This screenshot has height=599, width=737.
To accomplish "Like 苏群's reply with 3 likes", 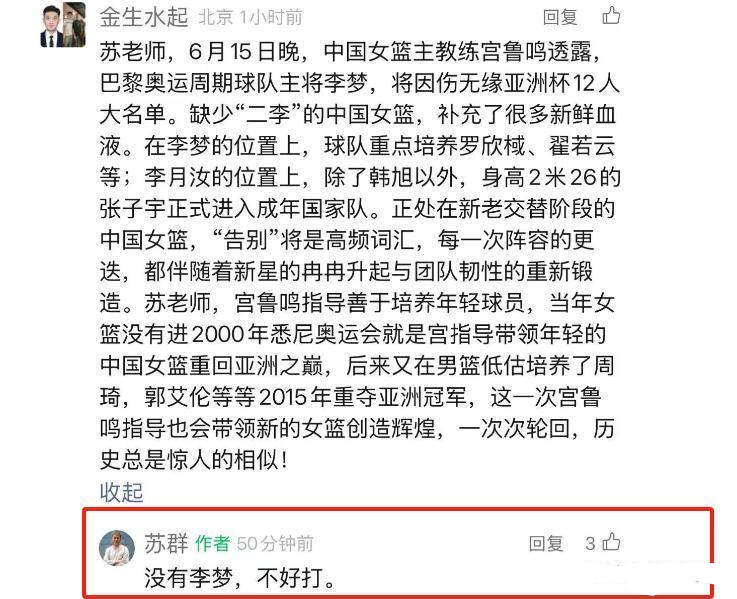I will point(610,542).
